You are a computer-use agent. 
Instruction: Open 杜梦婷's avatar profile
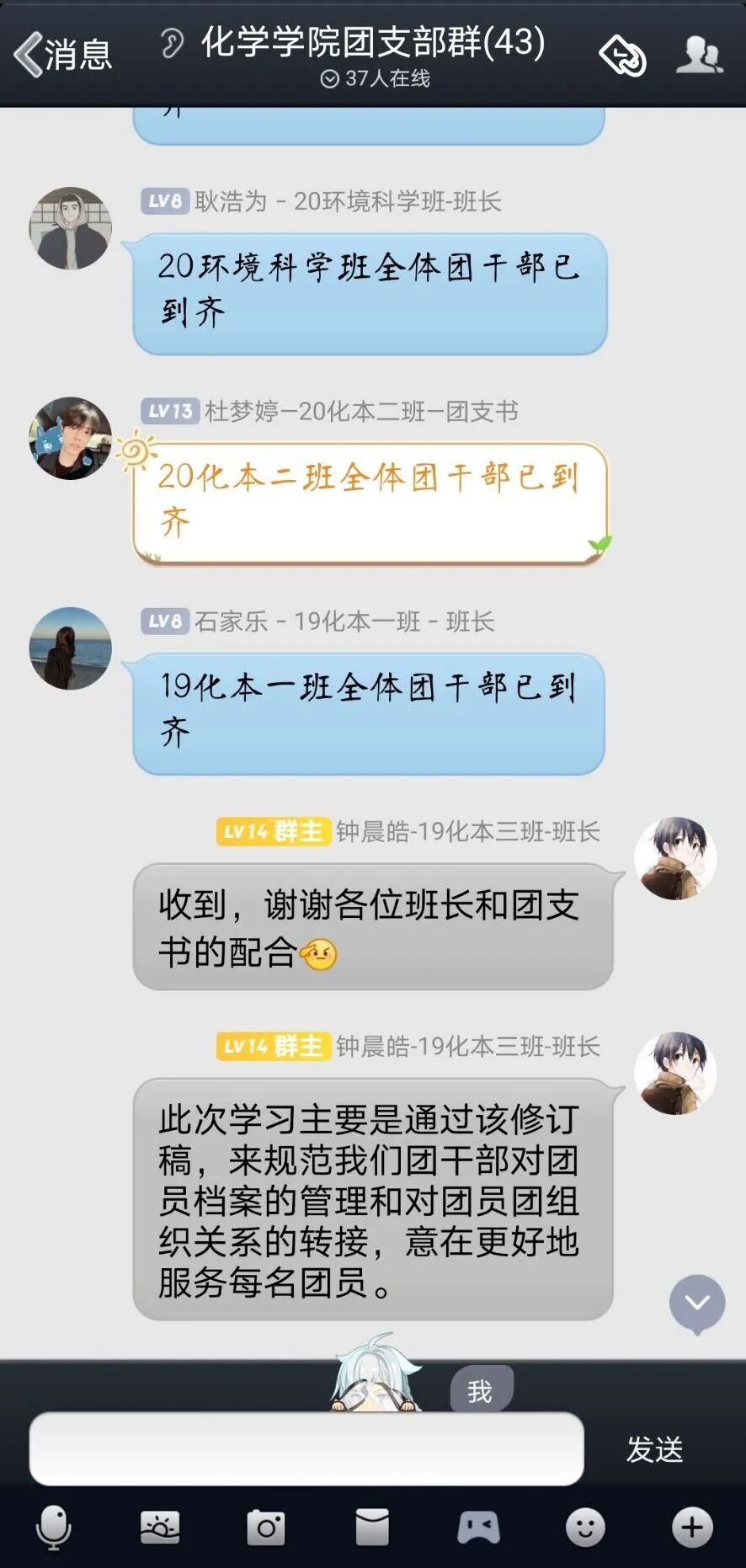70,439
